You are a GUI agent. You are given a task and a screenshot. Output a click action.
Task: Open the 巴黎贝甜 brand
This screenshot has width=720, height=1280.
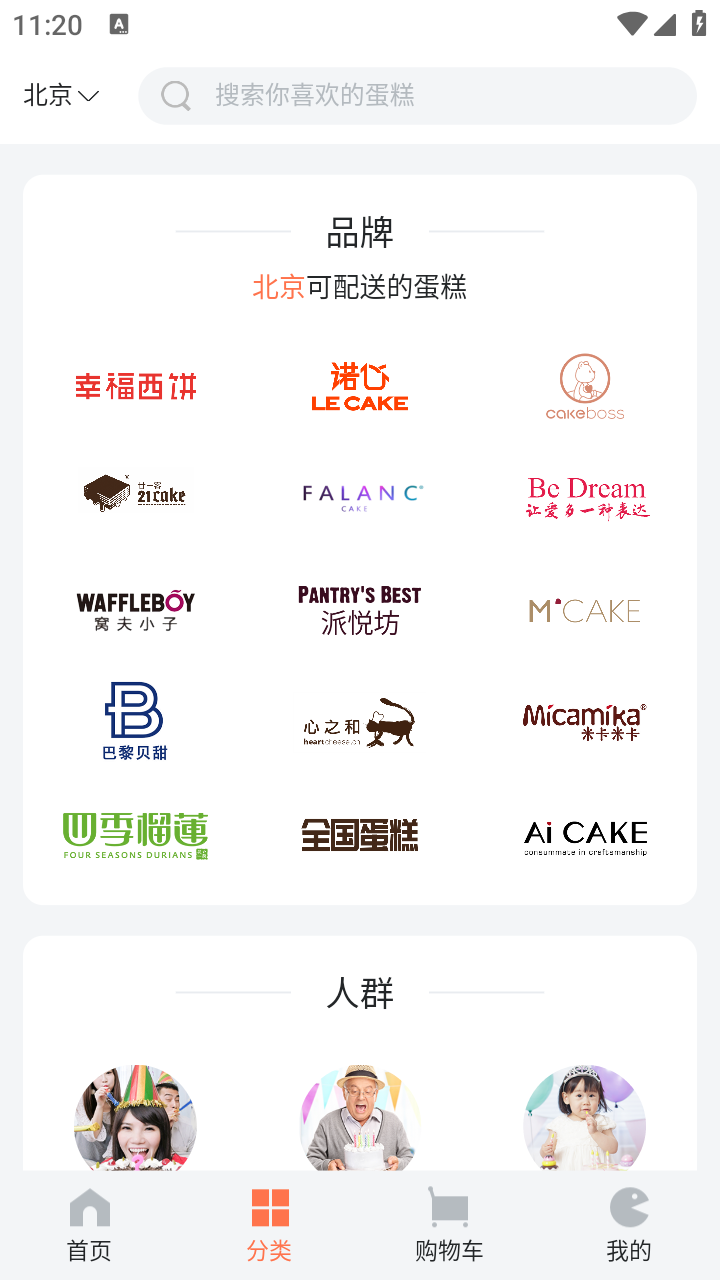click(x=135, y=721)
